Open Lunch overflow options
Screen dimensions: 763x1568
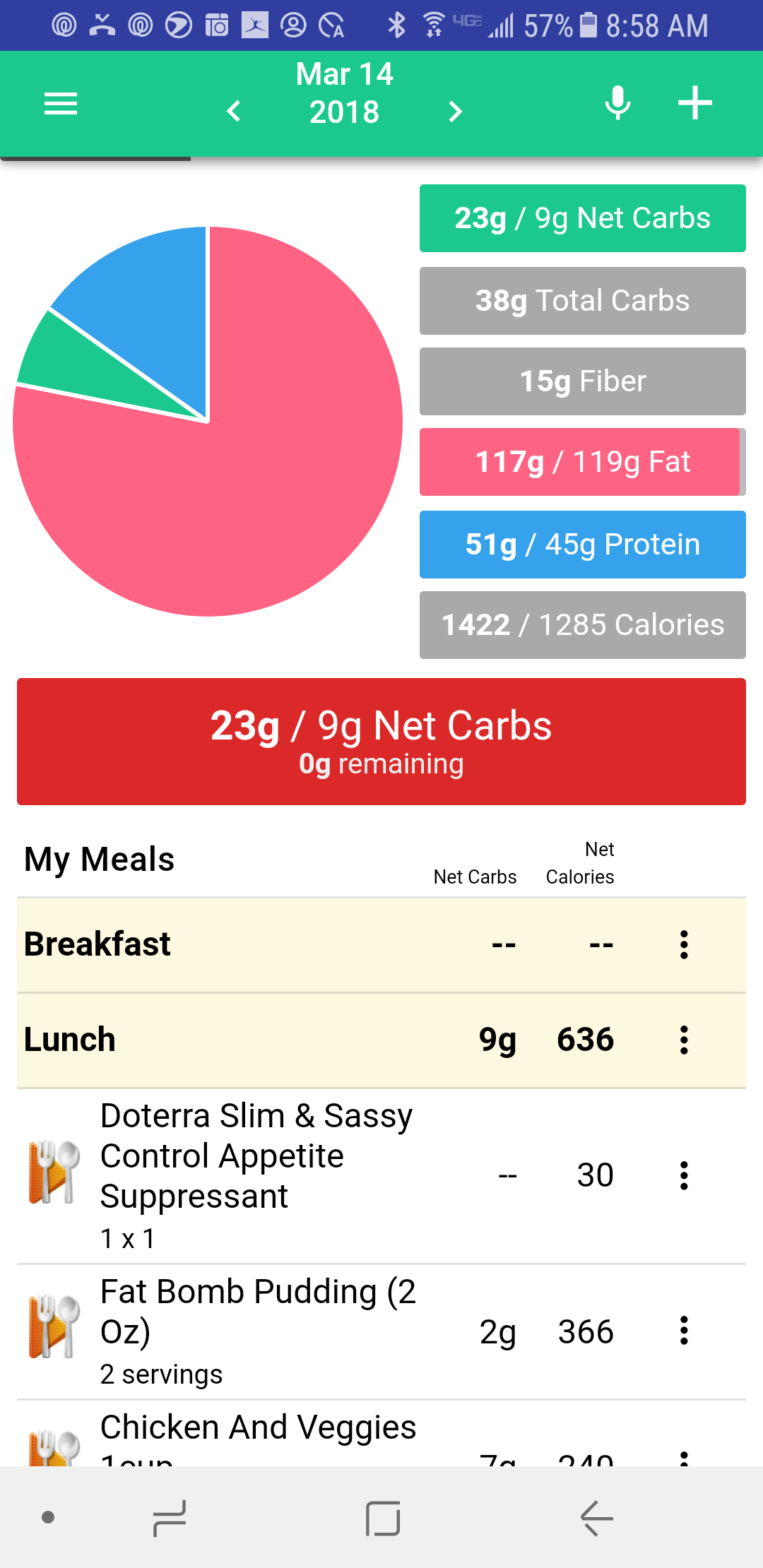684,1040
